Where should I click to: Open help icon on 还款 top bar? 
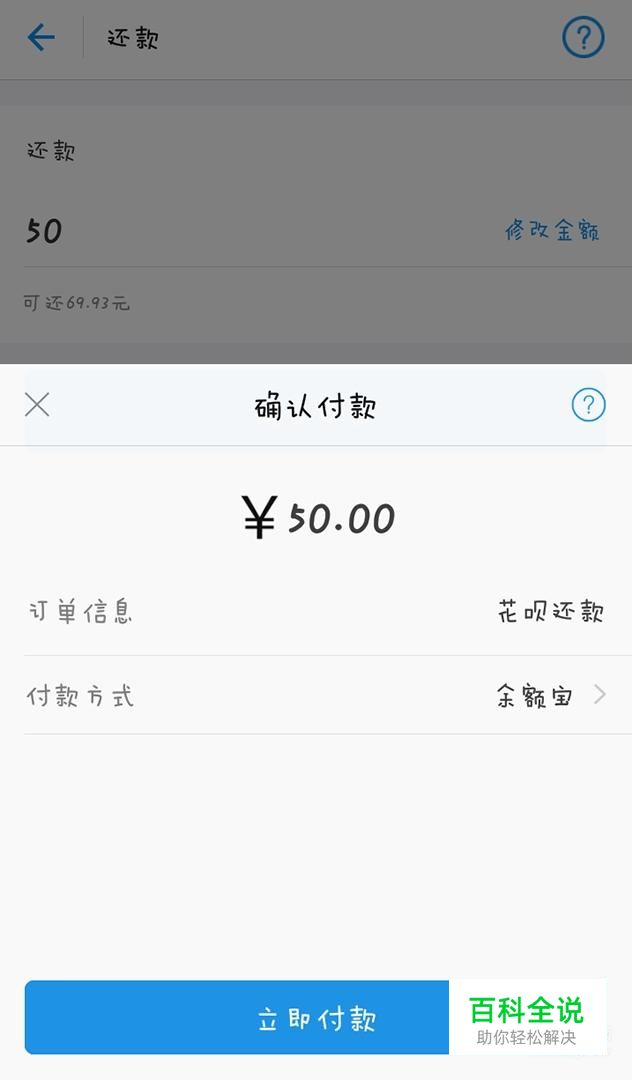[583, 37]
